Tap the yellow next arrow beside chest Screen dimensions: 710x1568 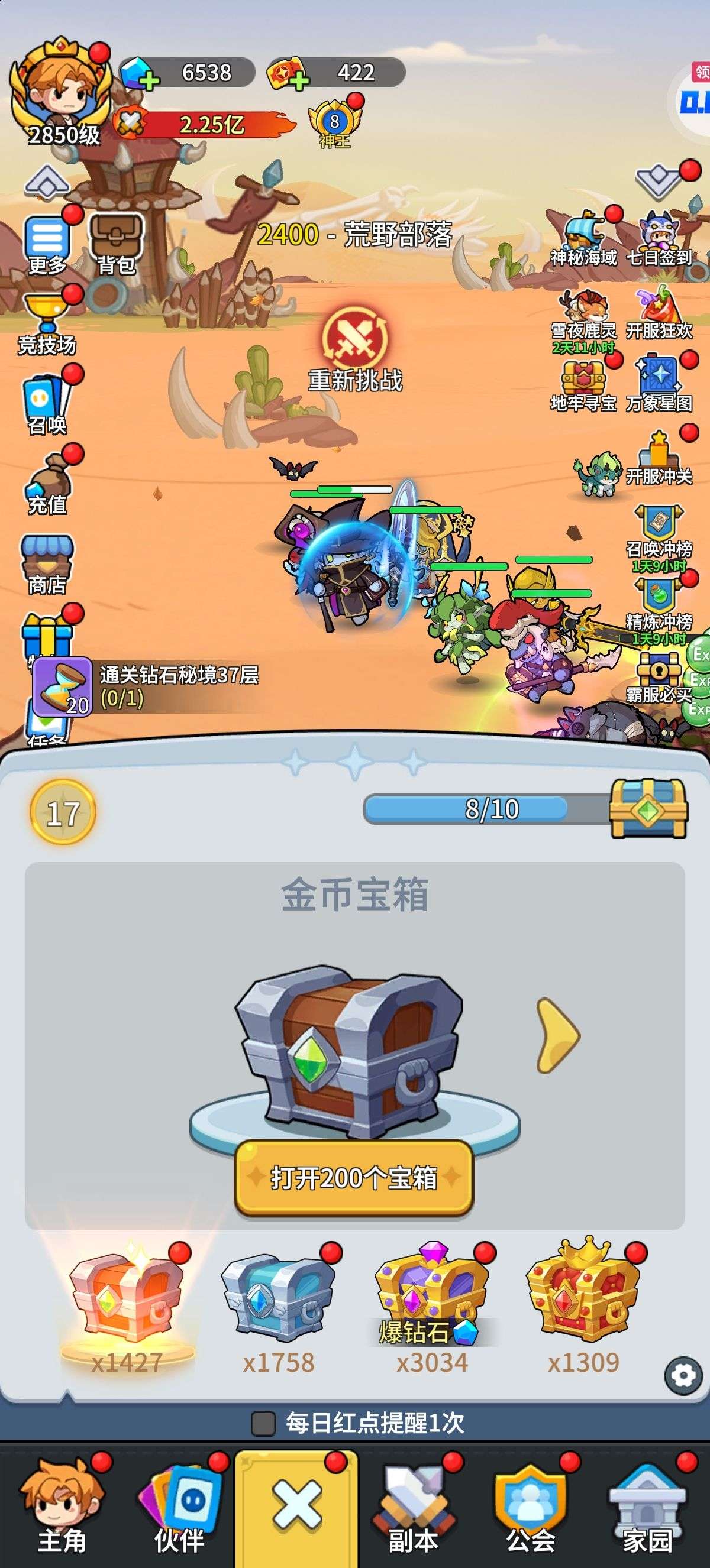[x=558, y=1035]
